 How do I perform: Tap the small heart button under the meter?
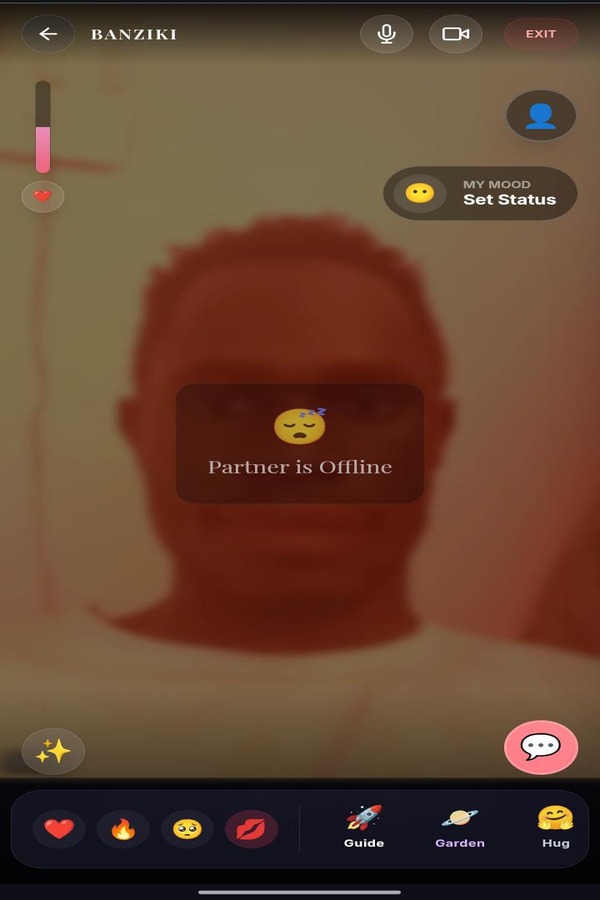click(42, 197)
